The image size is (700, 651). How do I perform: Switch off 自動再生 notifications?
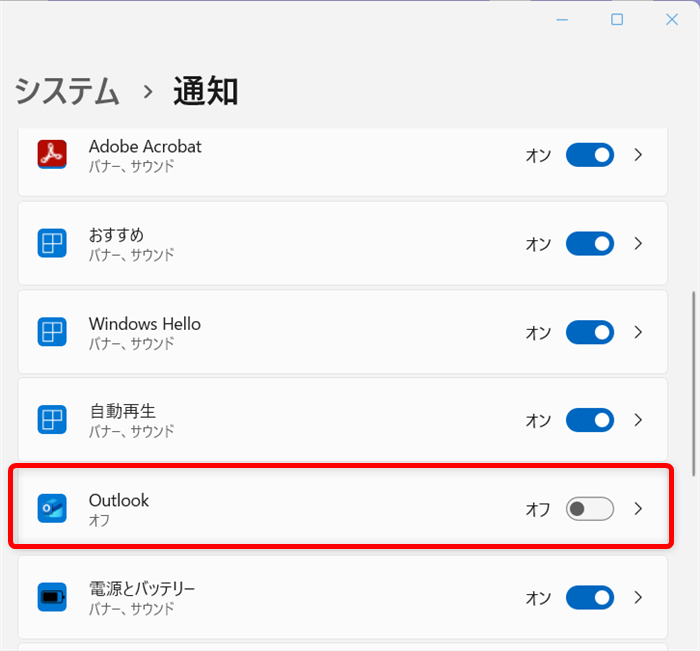pos(590,420)
